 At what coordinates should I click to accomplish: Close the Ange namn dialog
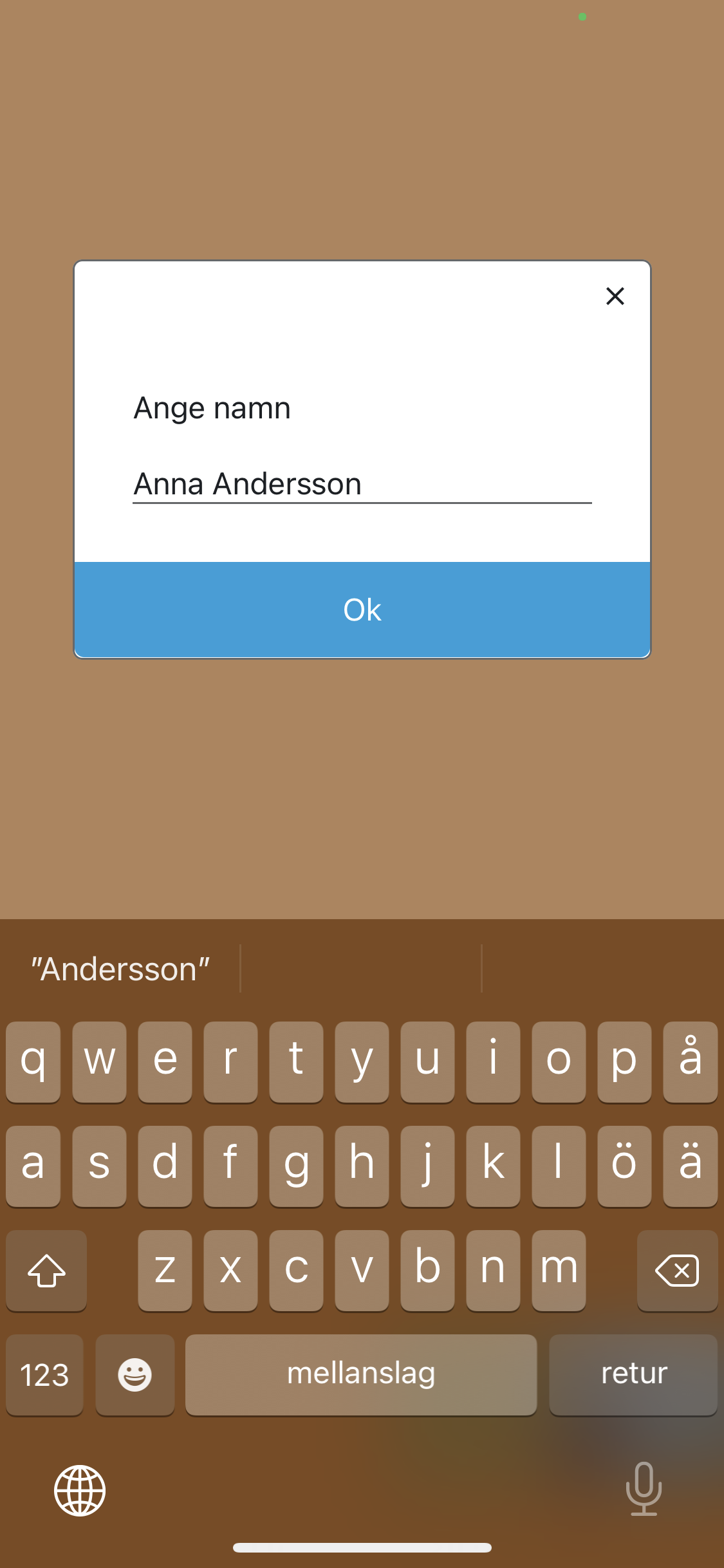point(615,296)
